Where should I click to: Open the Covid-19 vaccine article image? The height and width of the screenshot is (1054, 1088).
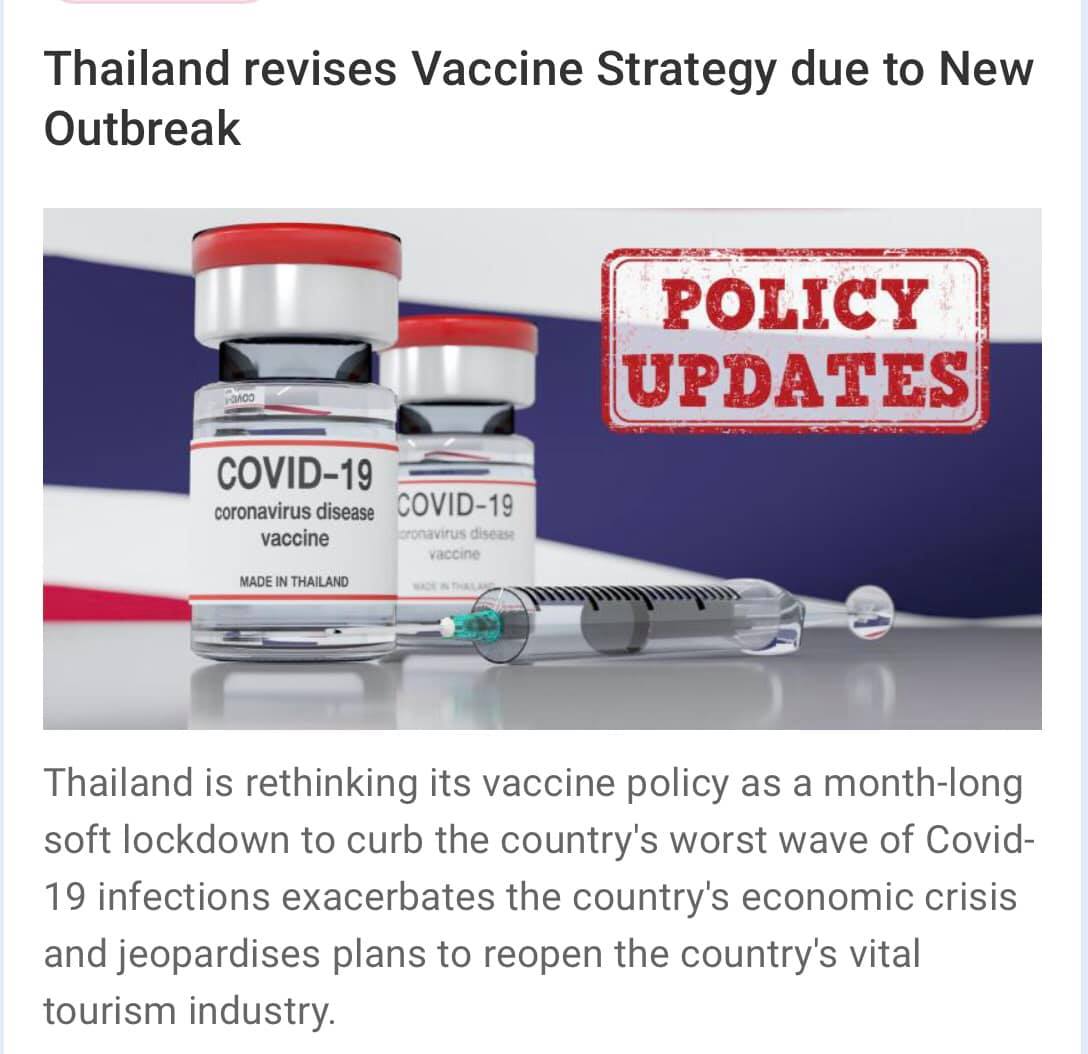click(x=542, y=468)
